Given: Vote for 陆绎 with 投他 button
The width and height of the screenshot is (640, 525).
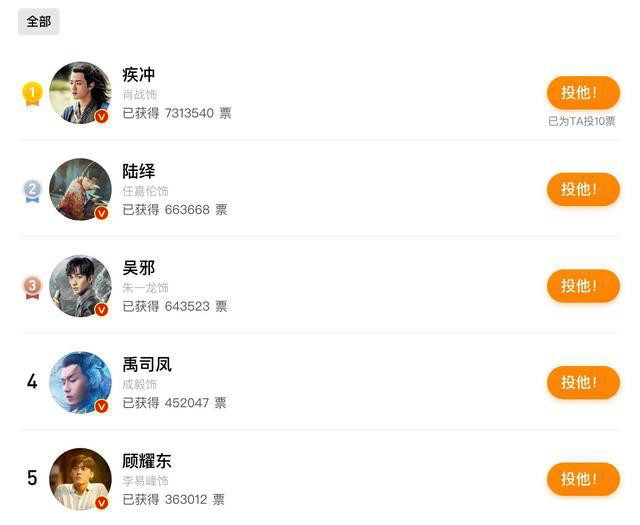Looking at the screenshot, I should (x=583, y=189).
